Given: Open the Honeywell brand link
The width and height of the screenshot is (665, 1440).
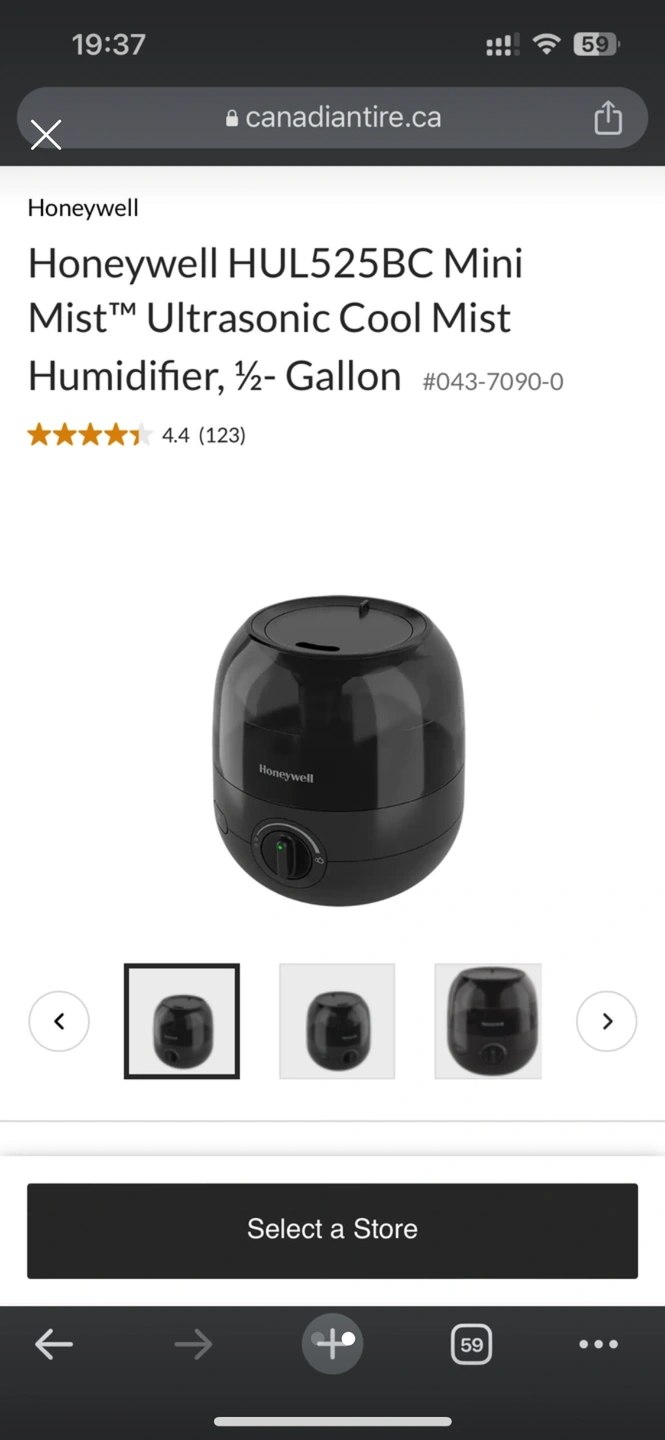Looking at the screenshot, I should (x=83, y=208).
